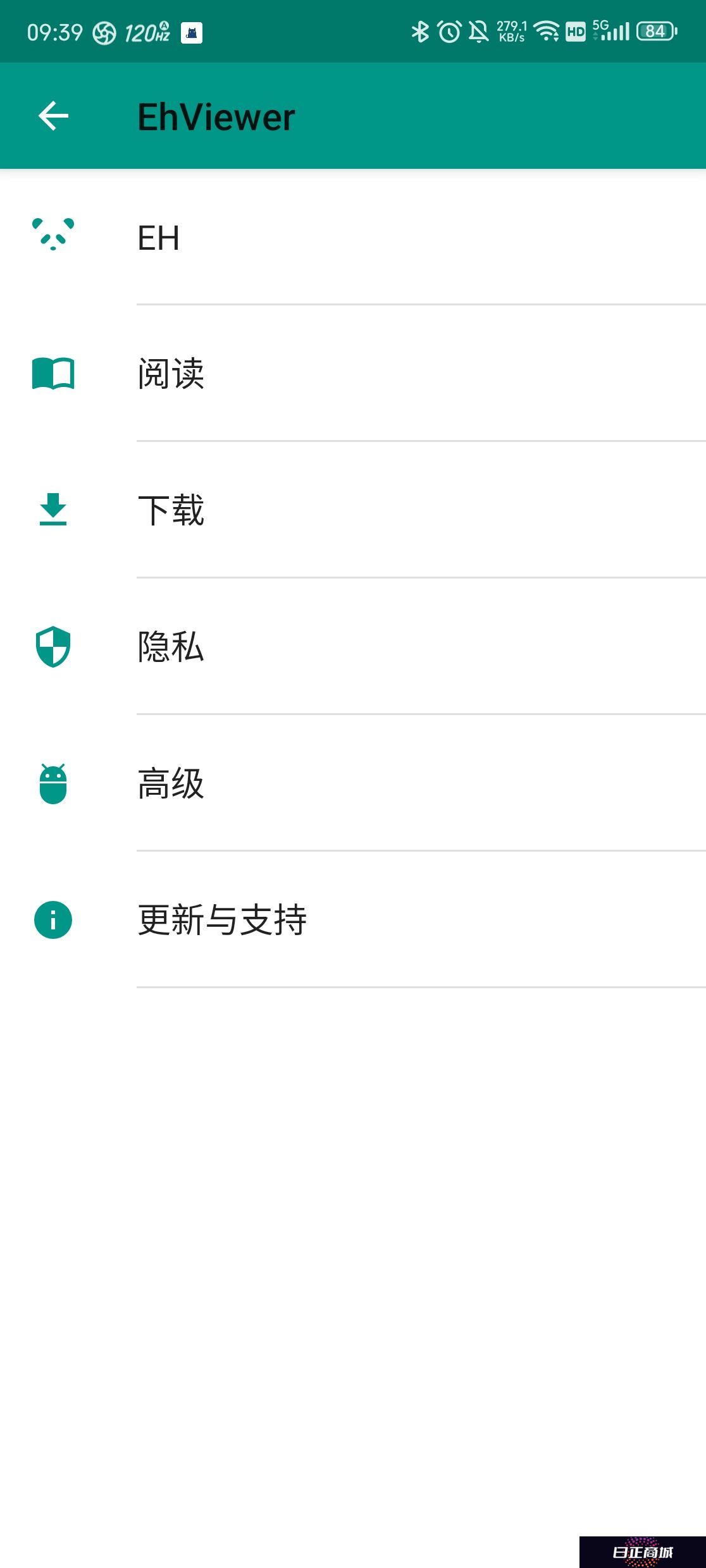Go back using the arrow in the app bar
This screenshot has width=706, height=1568.
53,116
